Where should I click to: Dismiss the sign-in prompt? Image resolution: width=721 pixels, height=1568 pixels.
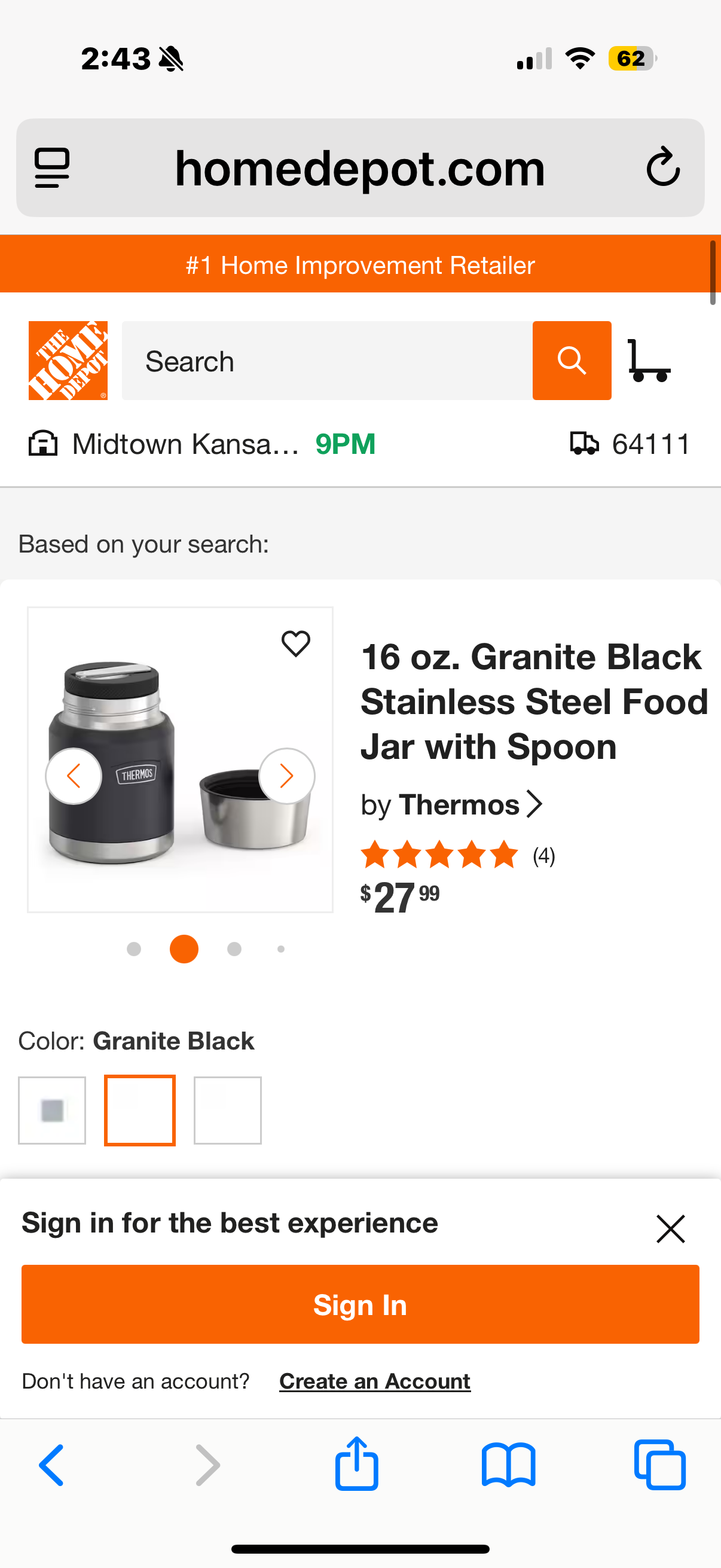click(671, 1228)
